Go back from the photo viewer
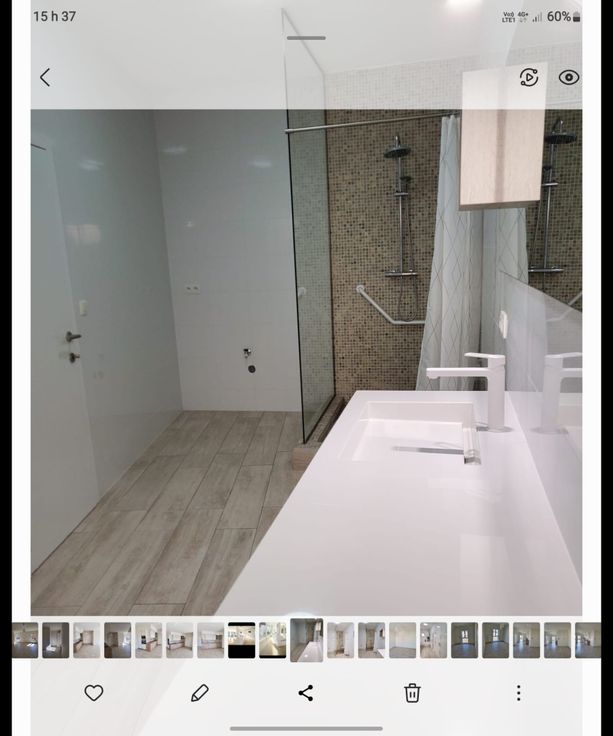Screen dimensions: 613x736 (44, 77)
